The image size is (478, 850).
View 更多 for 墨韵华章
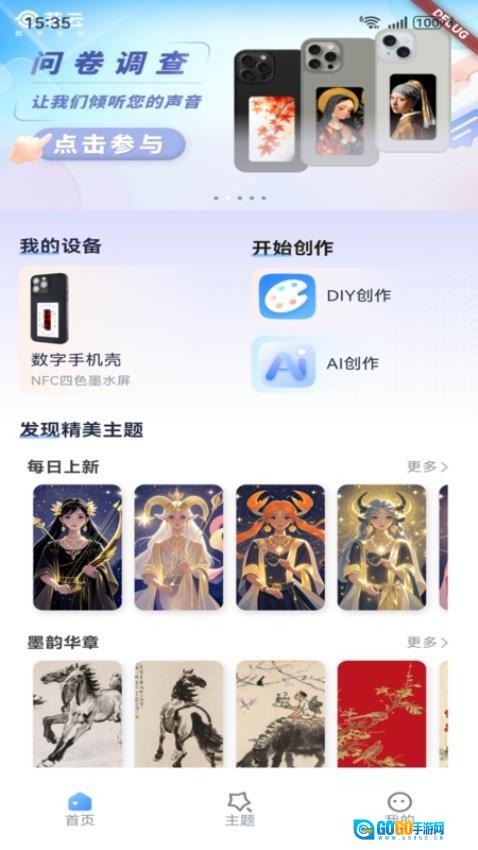click(427, 642)
